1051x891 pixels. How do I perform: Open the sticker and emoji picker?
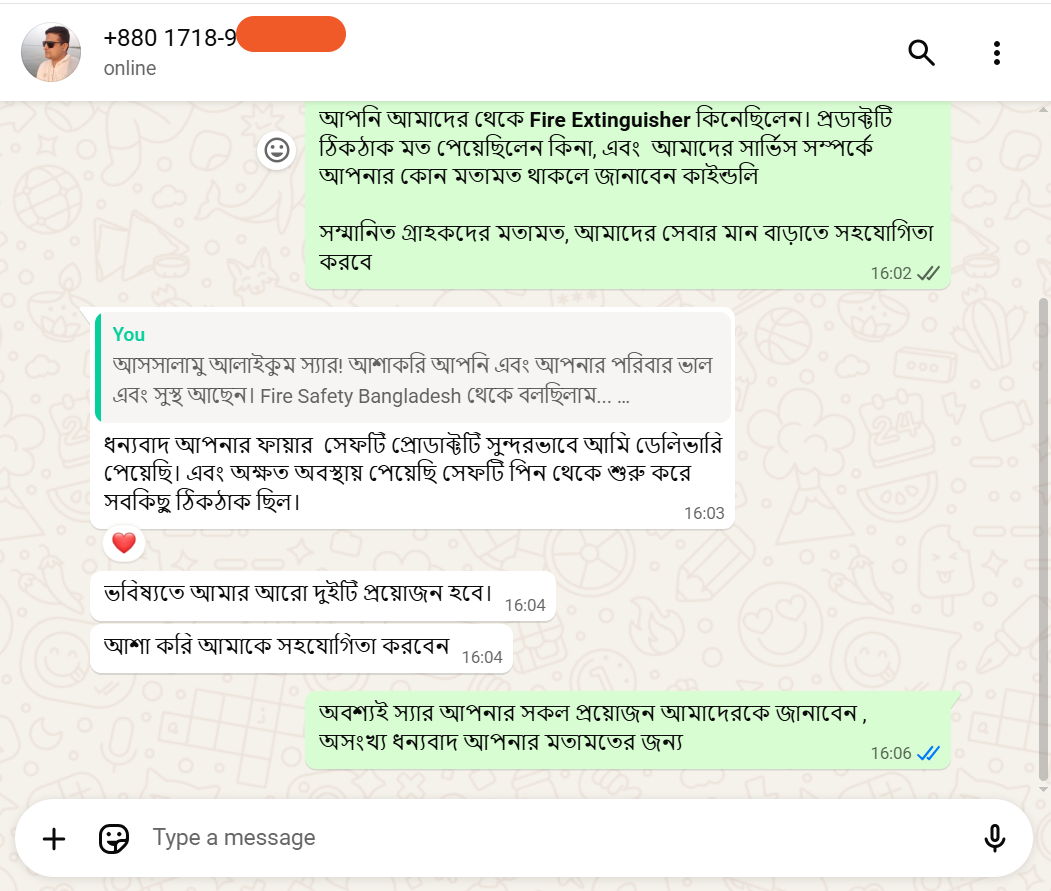(114, 838)
